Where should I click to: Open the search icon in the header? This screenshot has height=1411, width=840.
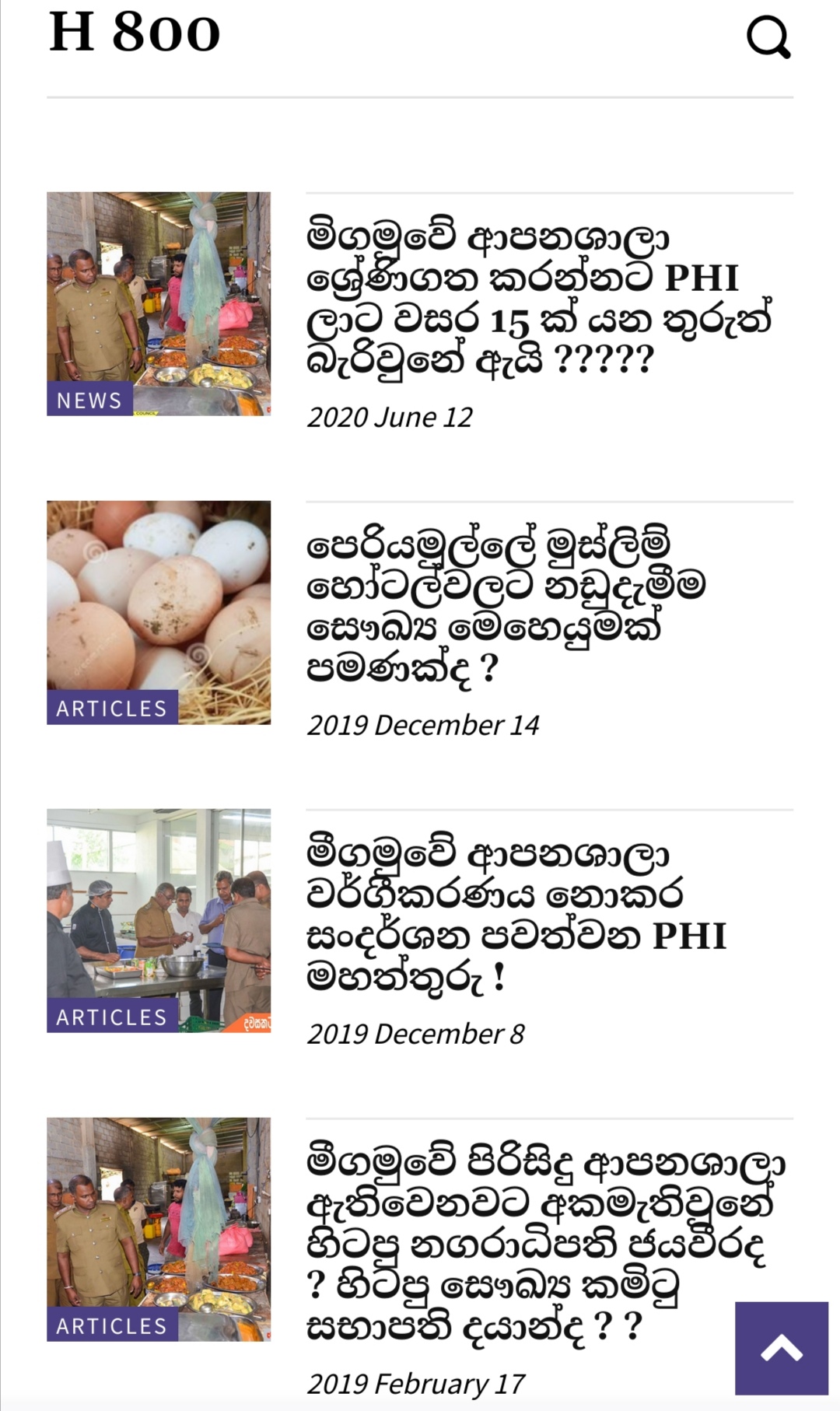coord(768,37)
